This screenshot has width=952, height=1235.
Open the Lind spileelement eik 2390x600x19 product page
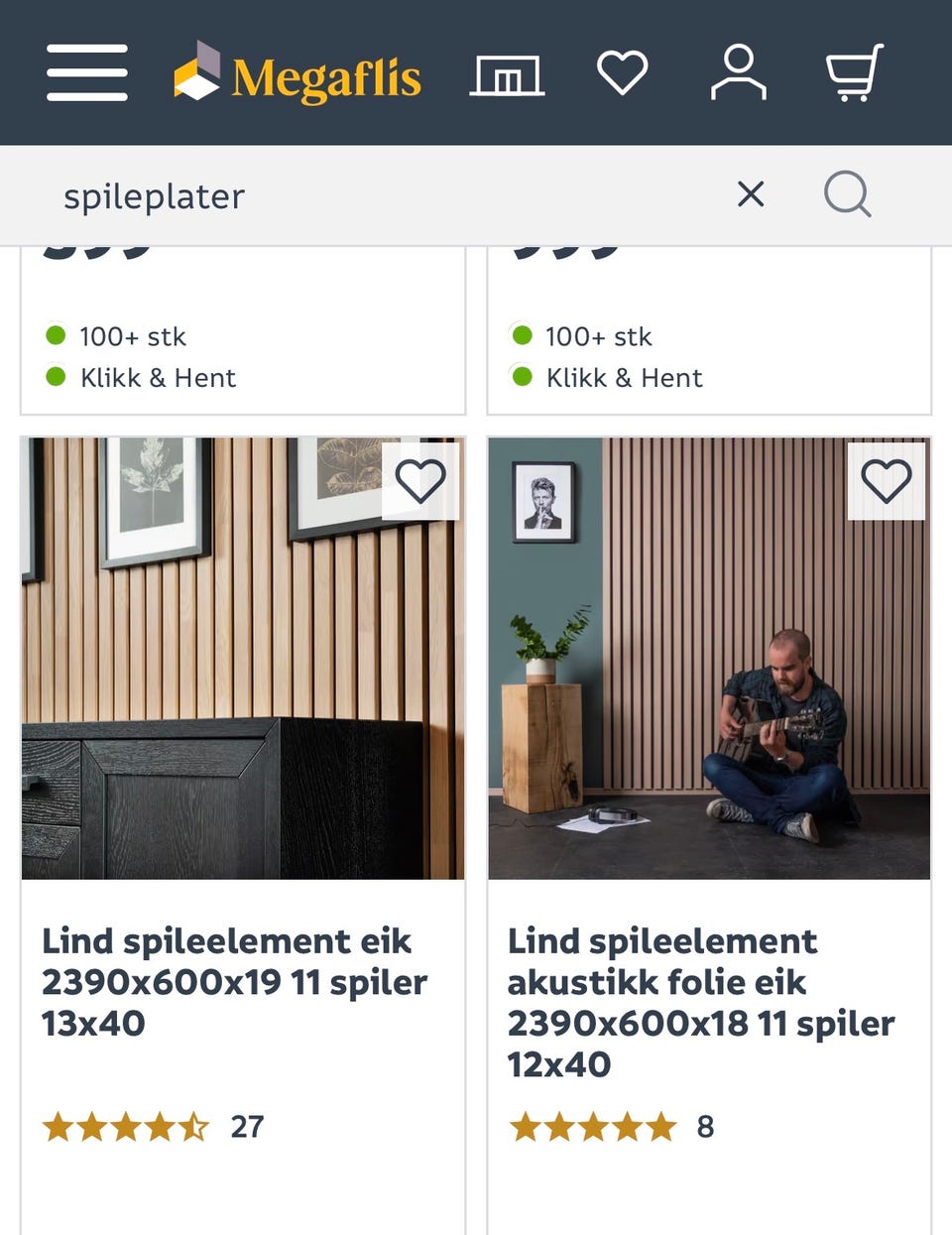(x=235, y=981)
